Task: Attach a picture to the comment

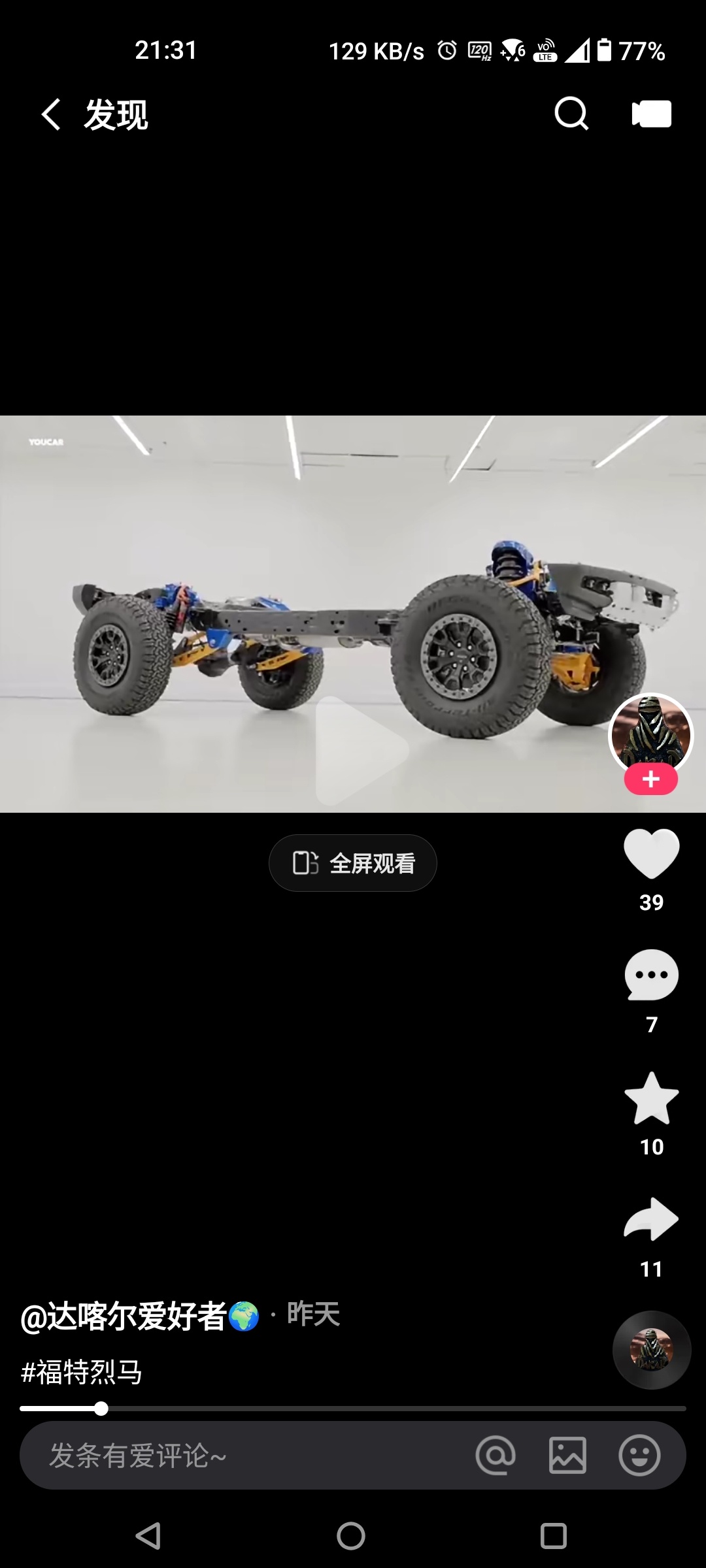Action: click(x=567, y=1456)
